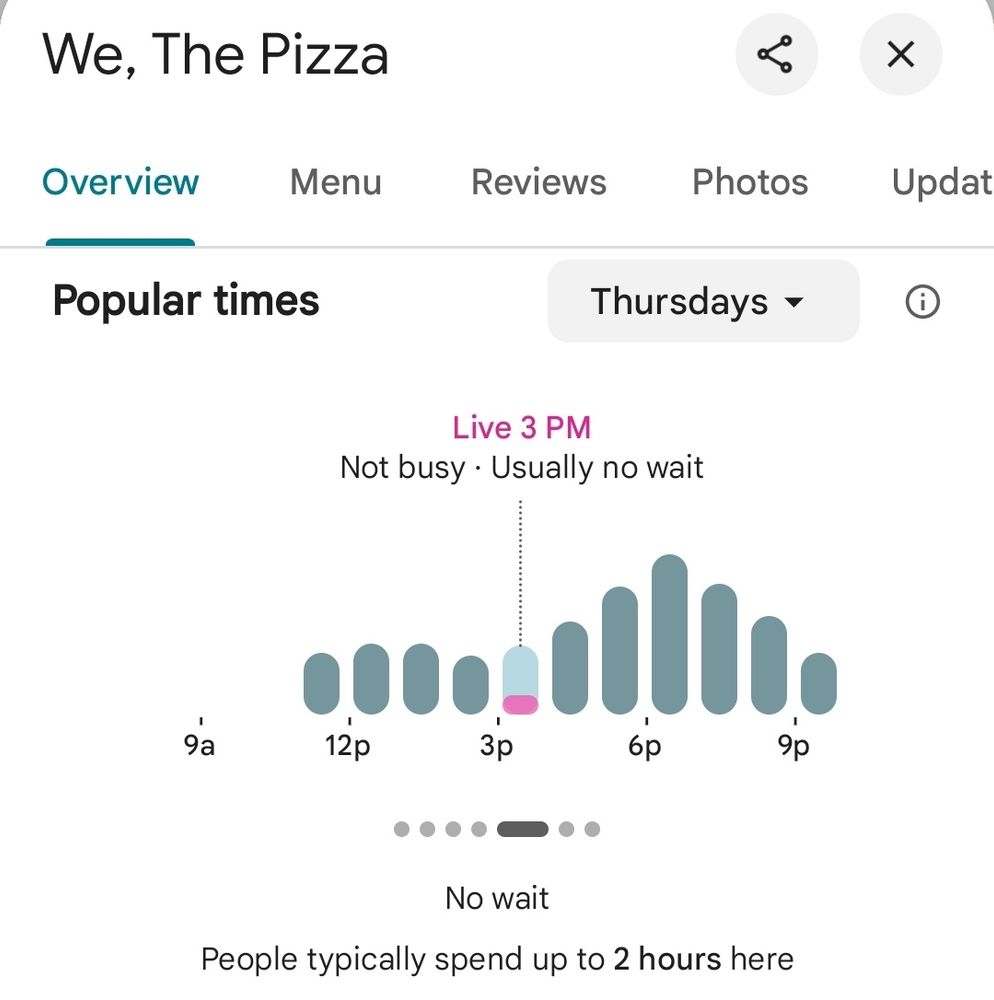Image resolution: width=994 pixels, height=1000 pixels.
Task: Share We, The Pizza listing
Action: [776, 54]
